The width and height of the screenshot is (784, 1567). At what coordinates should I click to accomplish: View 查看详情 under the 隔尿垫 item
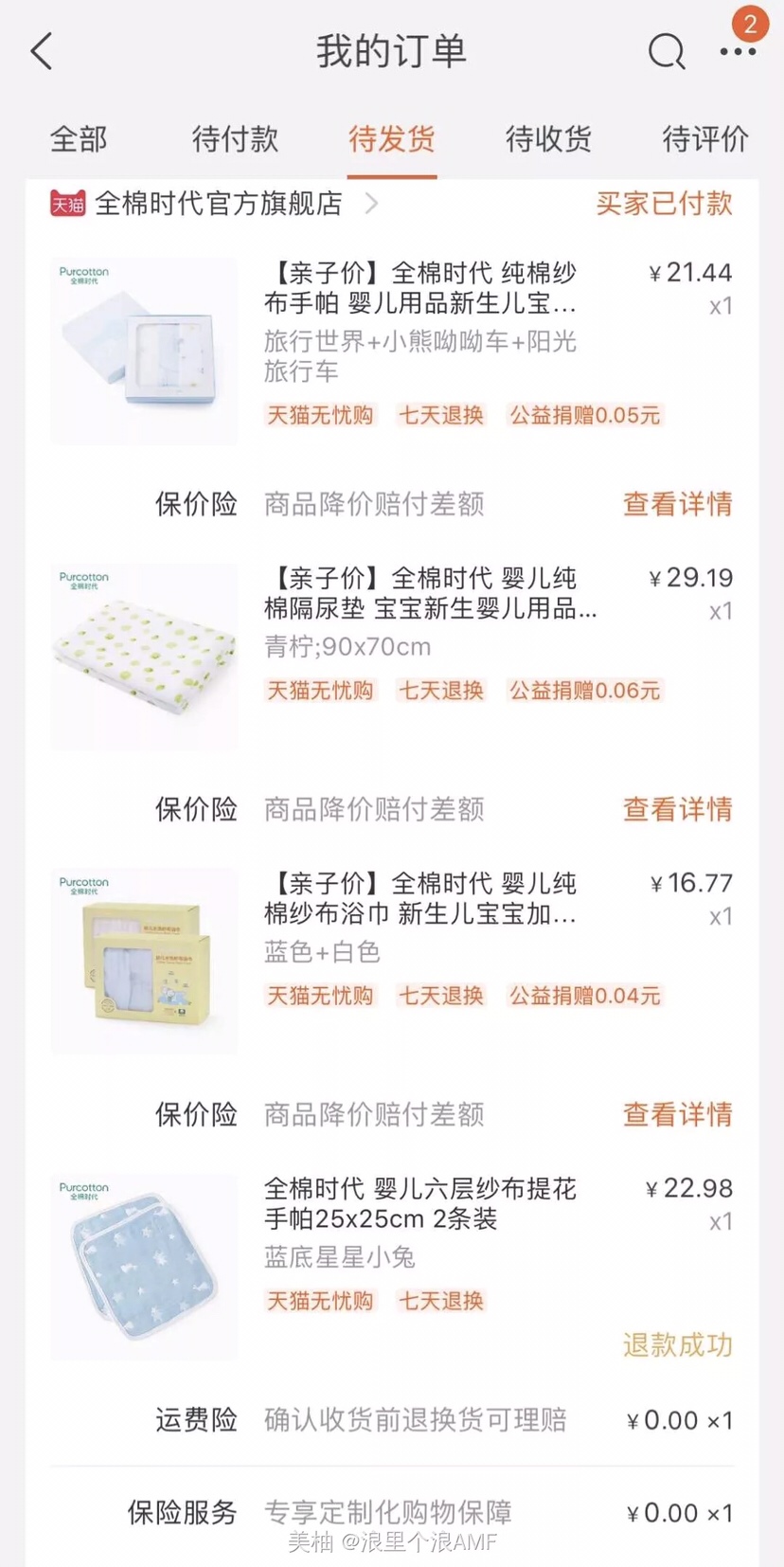(x=677, y=809)
